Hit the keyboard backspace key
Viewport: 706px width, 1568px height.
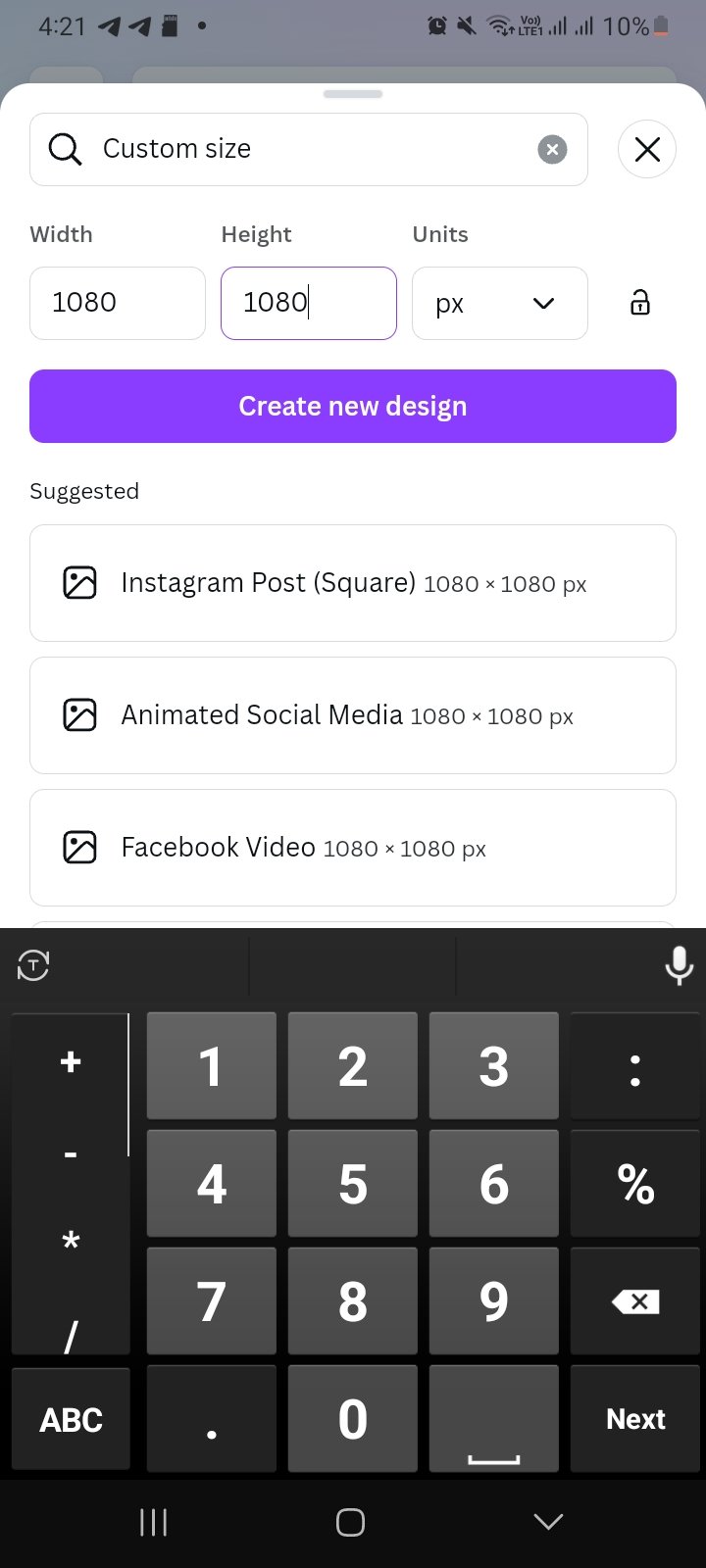click(x=635, y=1301)
